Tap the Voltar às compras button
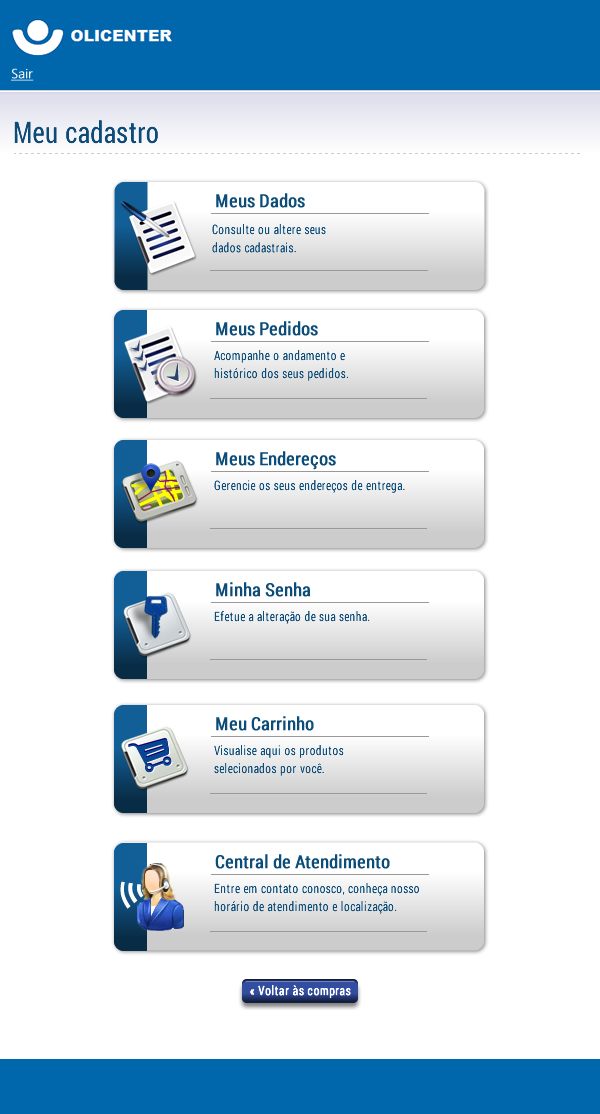This screenshot has width=600, height=1114. (300, 991)
